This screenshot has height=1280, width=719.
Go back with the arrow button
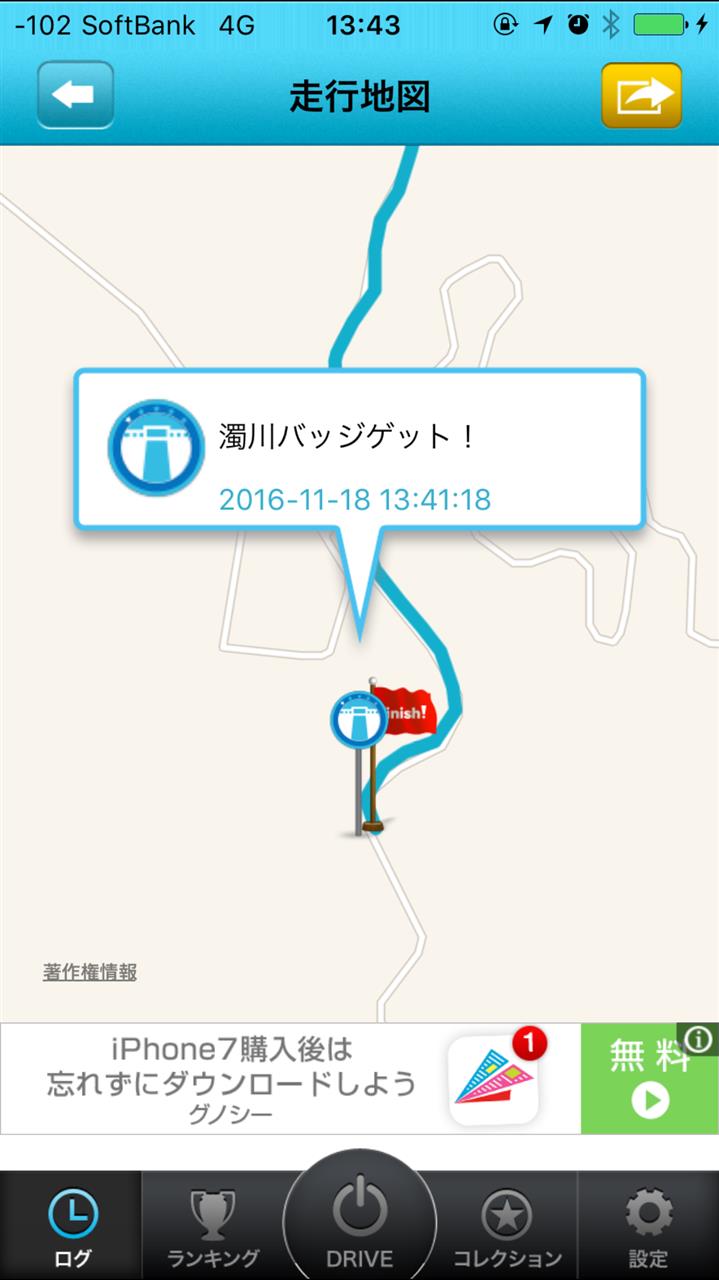click(x=75, y=96)
